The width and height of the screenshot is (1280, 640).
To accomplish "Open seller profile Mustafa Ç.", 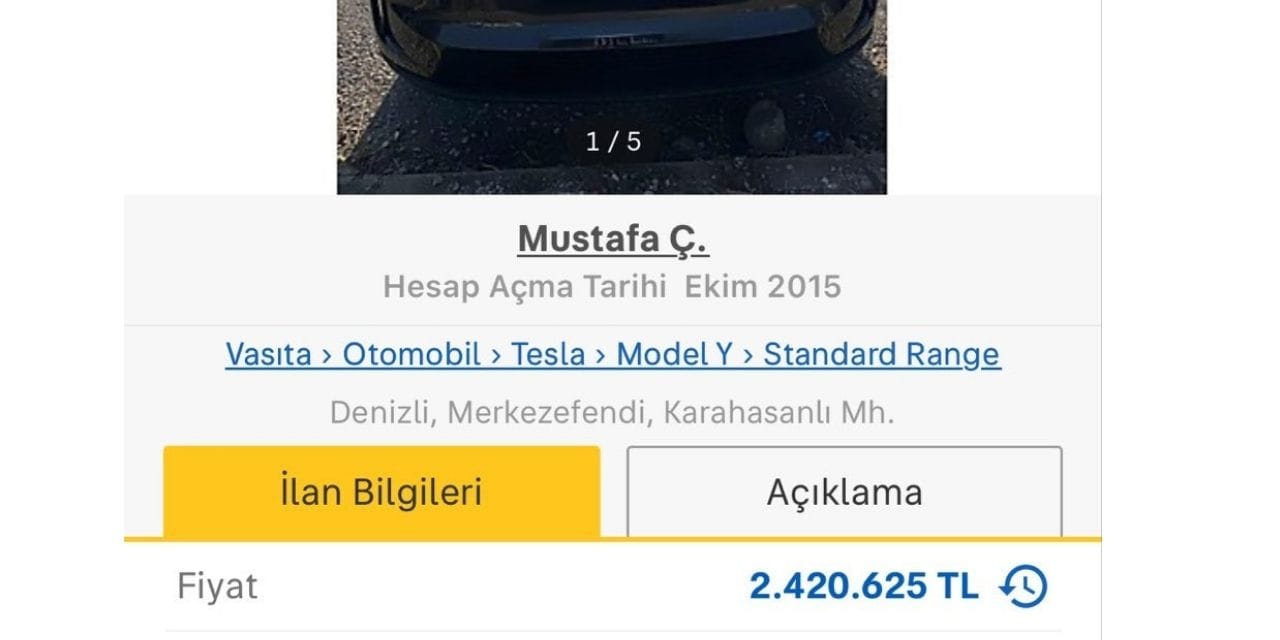I will point(612,239).
